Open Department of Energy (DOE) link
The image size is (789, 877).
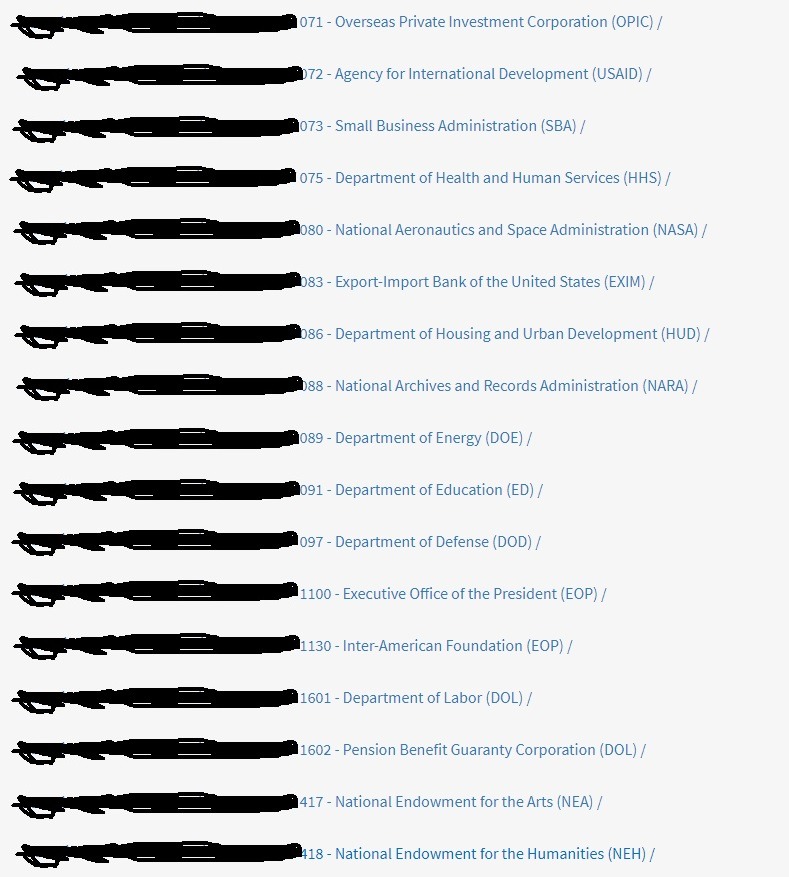416,438
